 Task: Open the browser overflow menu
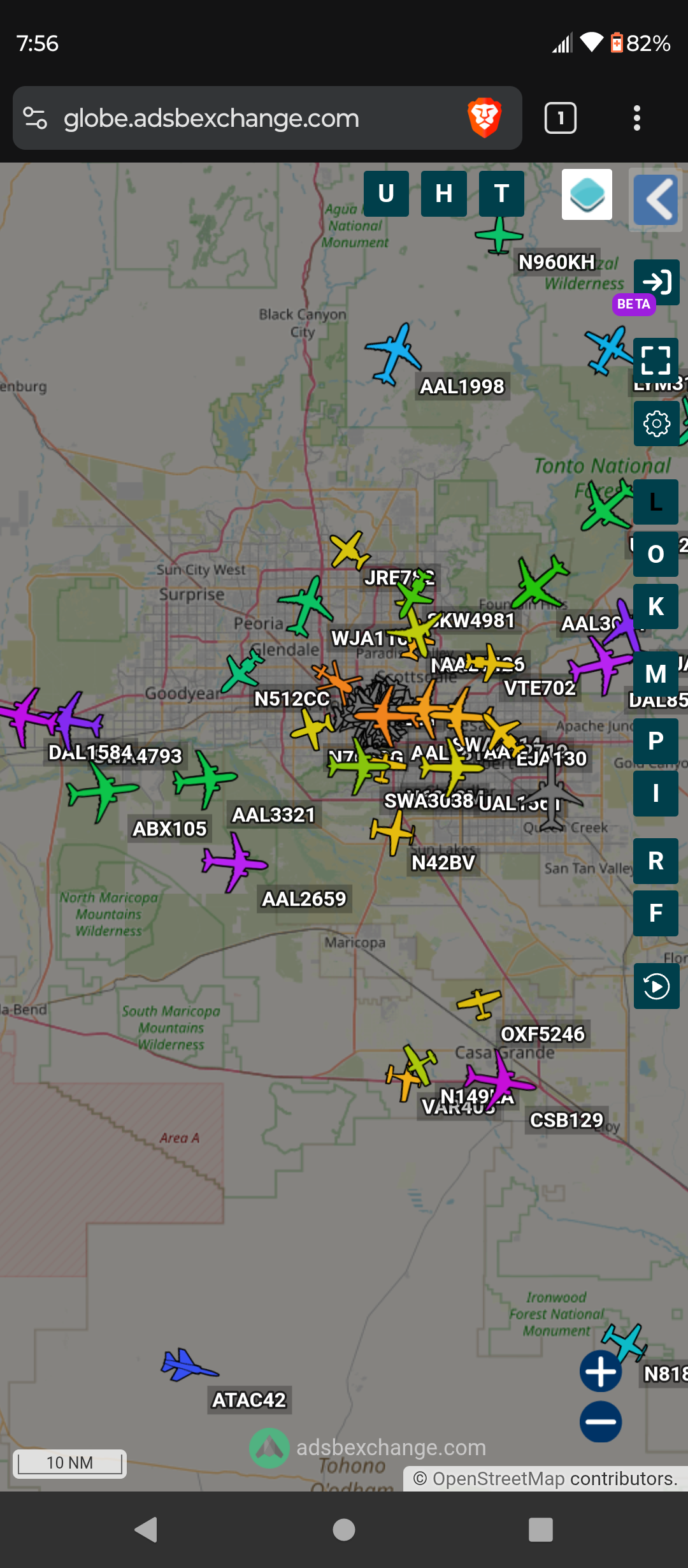coord(636,118)
